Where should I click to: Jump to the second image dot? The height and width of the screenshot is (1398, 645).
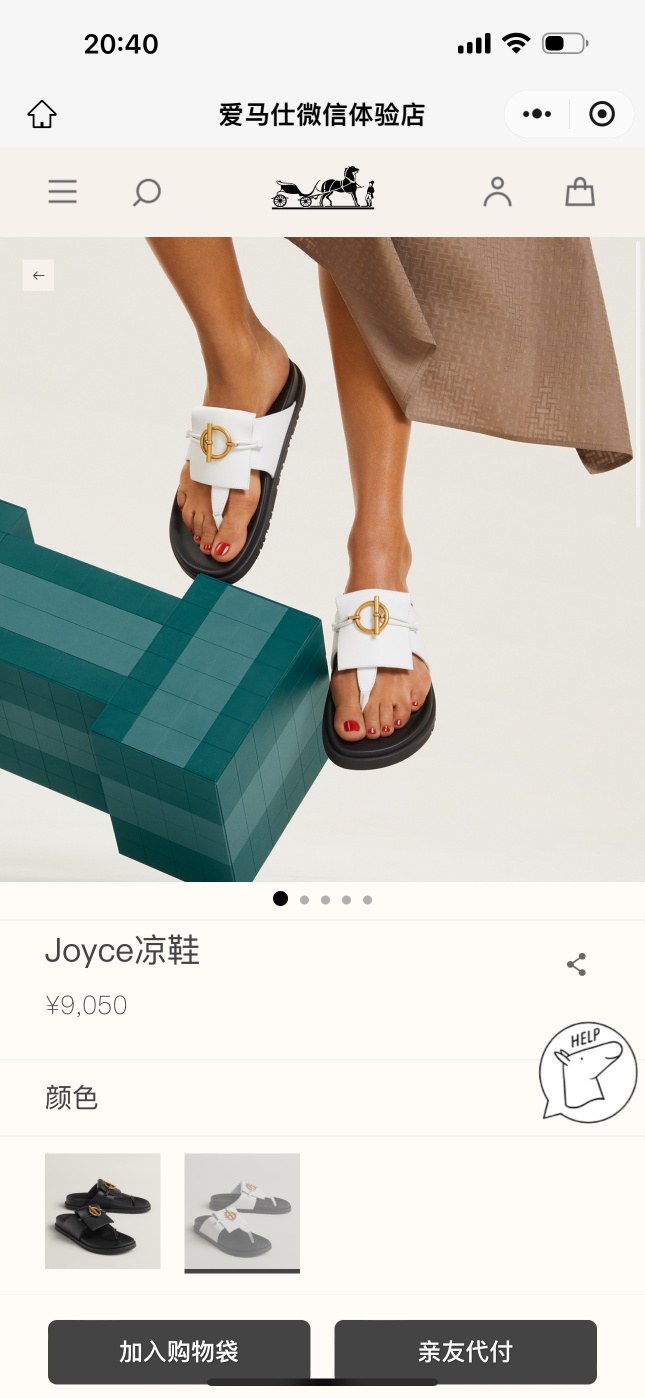point(304,899)
